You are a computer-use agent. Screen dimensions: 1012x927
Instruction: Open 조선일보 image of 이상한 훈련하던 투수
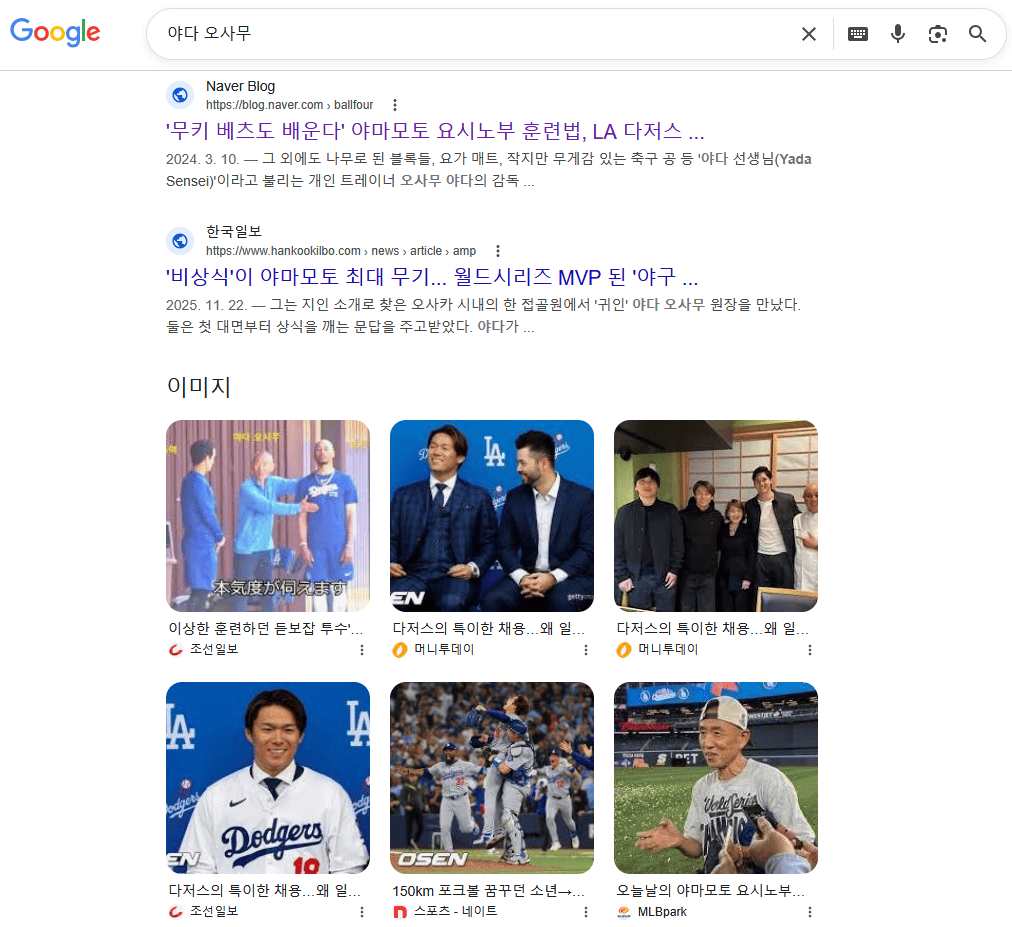coord(267,515)
